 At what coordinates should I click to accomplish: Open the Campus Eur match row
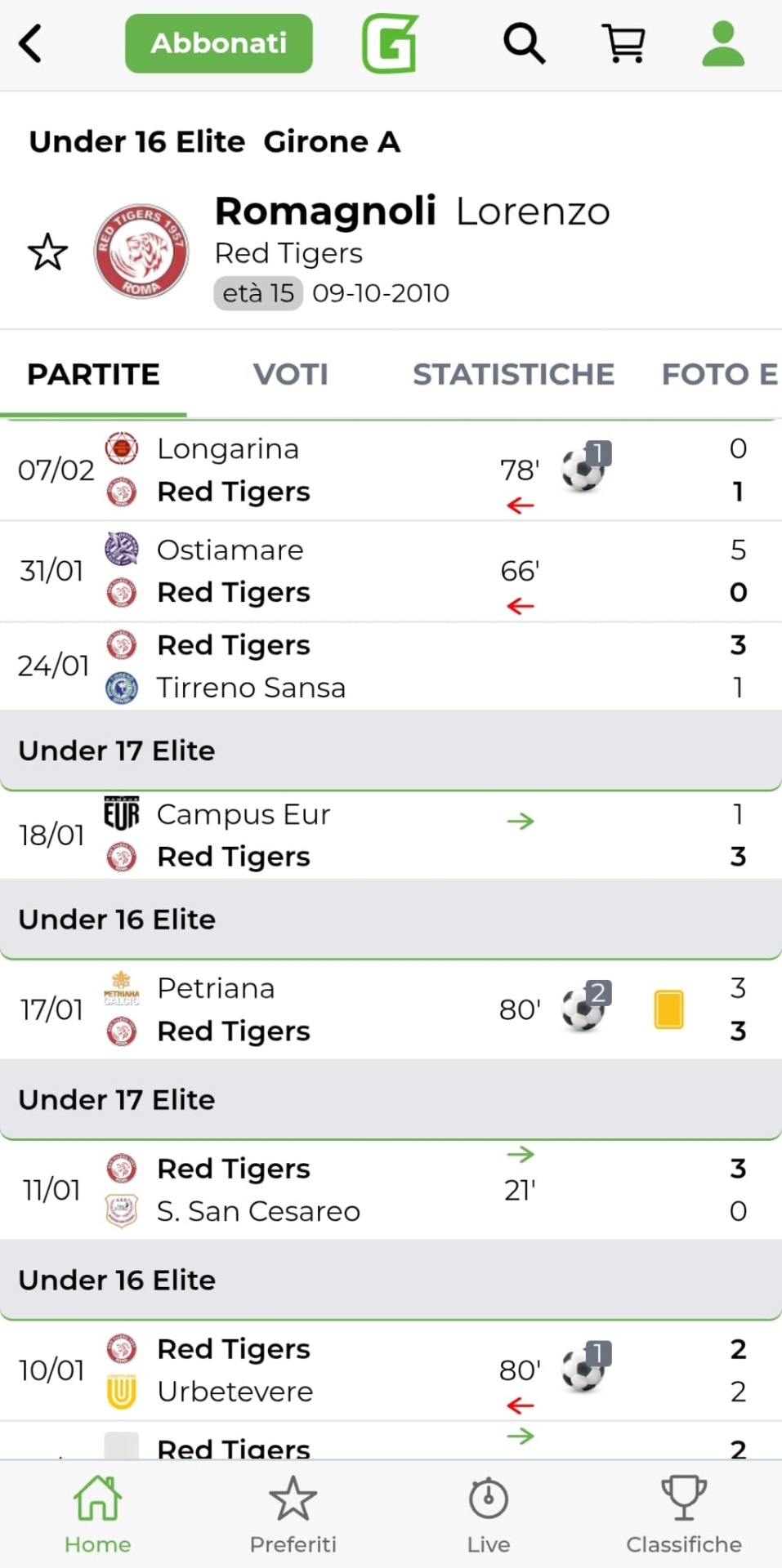pyautogui.click(x=327, y=835)
